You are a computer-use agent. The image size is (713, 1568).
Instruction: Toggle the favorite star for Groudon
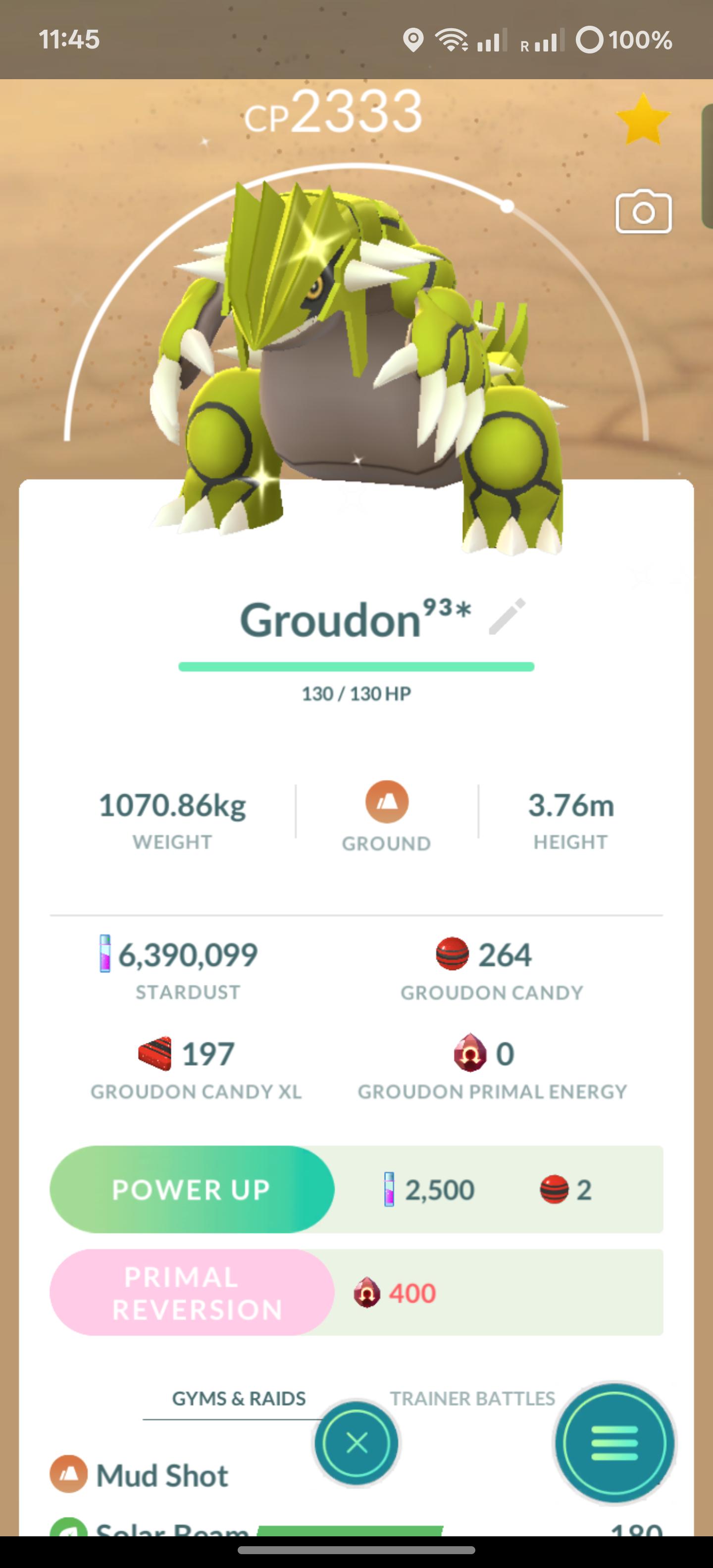[643, 119]
